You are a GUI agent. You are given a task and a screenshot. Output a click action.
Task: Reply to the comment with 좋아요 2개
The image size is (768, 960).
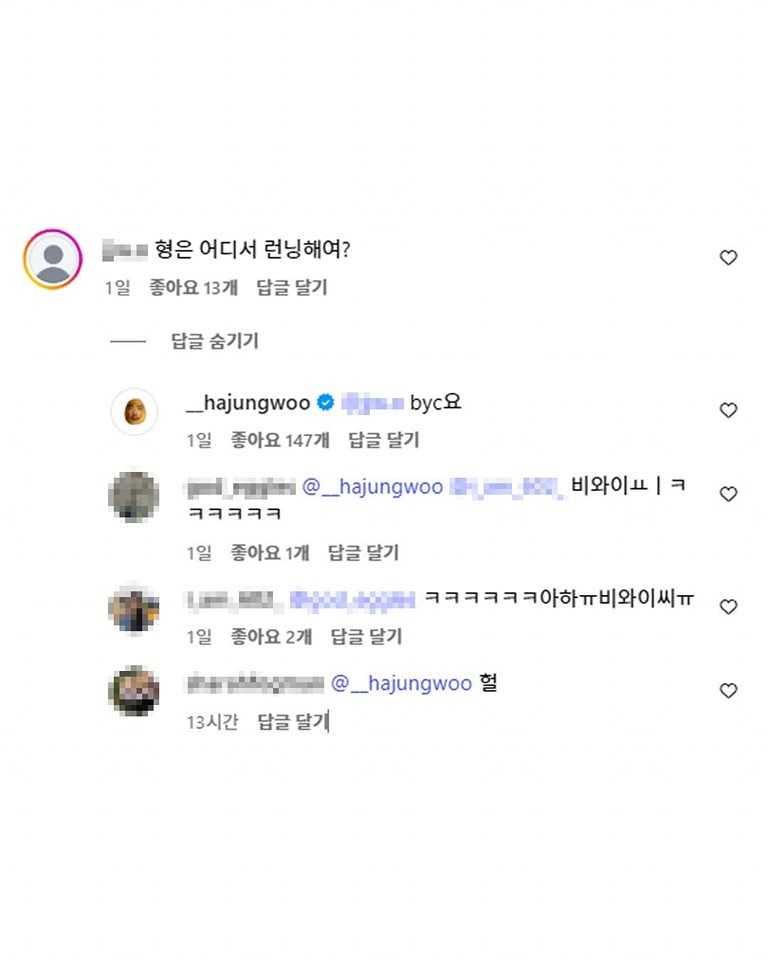pyautogui.click(x=366, y=636)
